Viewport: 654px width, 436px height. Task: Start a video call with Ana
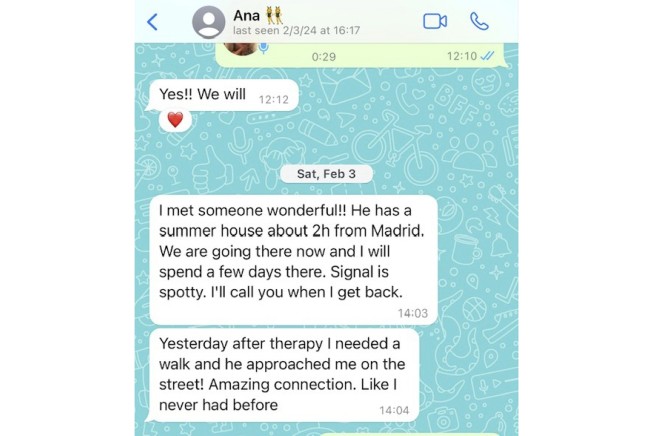435,21
